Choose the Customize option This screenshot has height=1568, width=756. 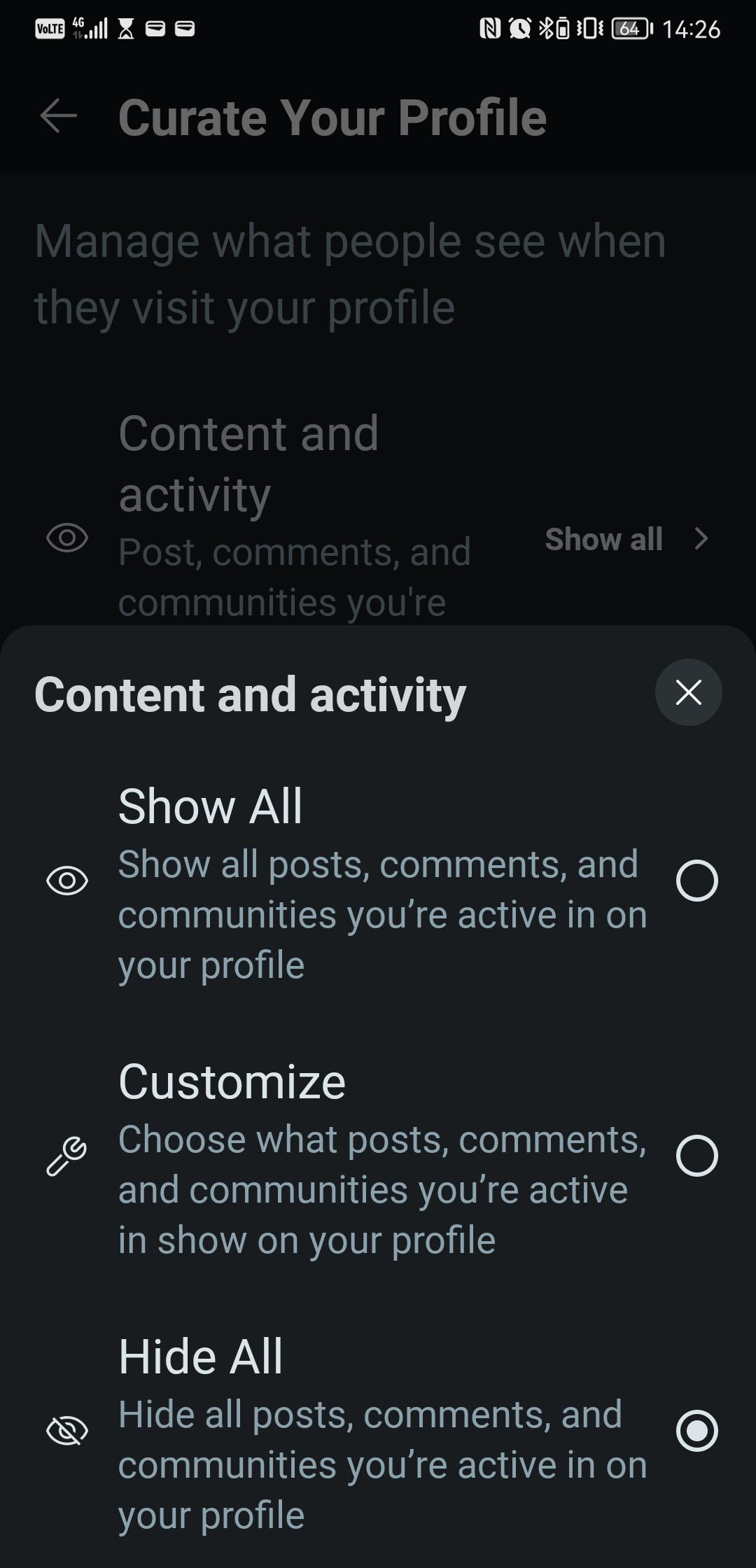point(378,1156)
